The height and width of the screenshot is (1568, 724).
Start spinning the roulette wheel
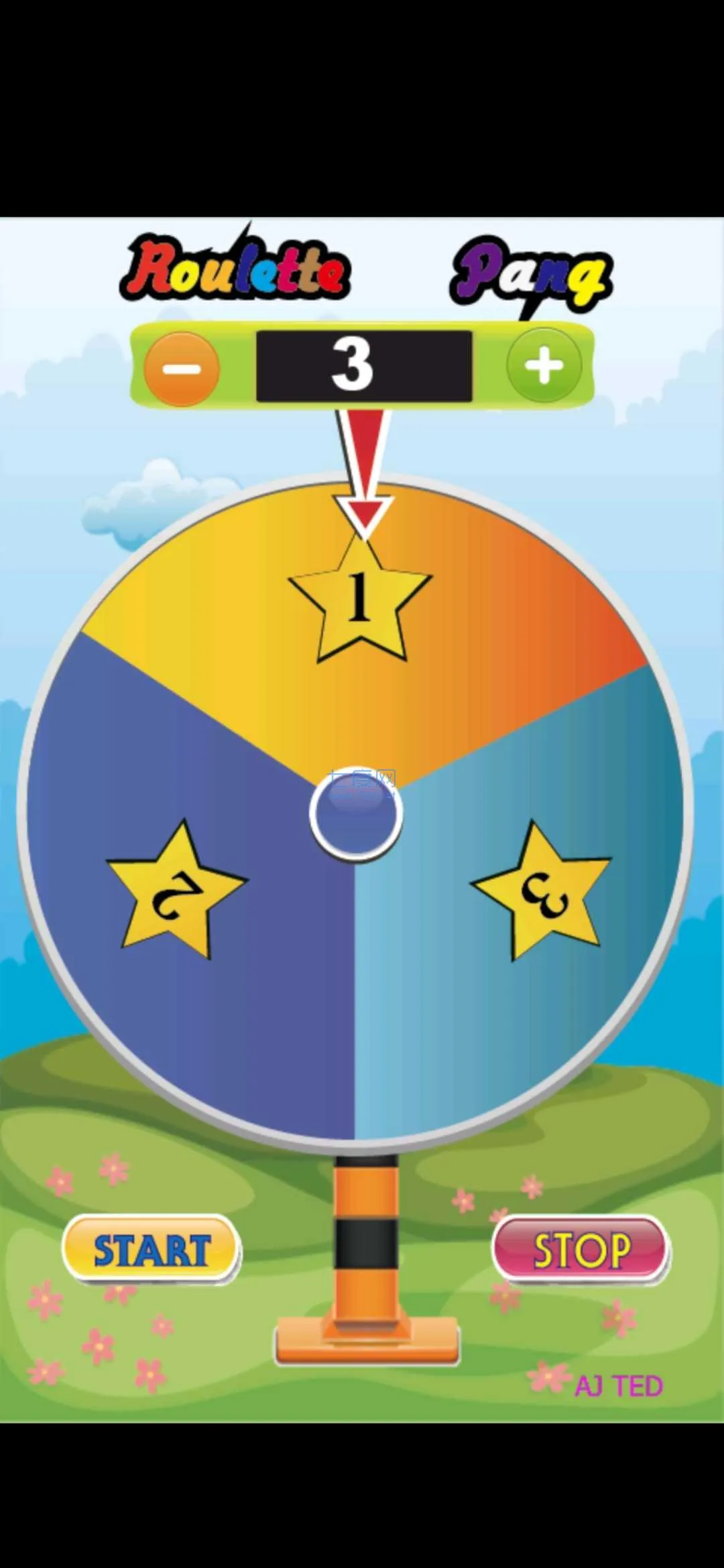click(152, 1250)
